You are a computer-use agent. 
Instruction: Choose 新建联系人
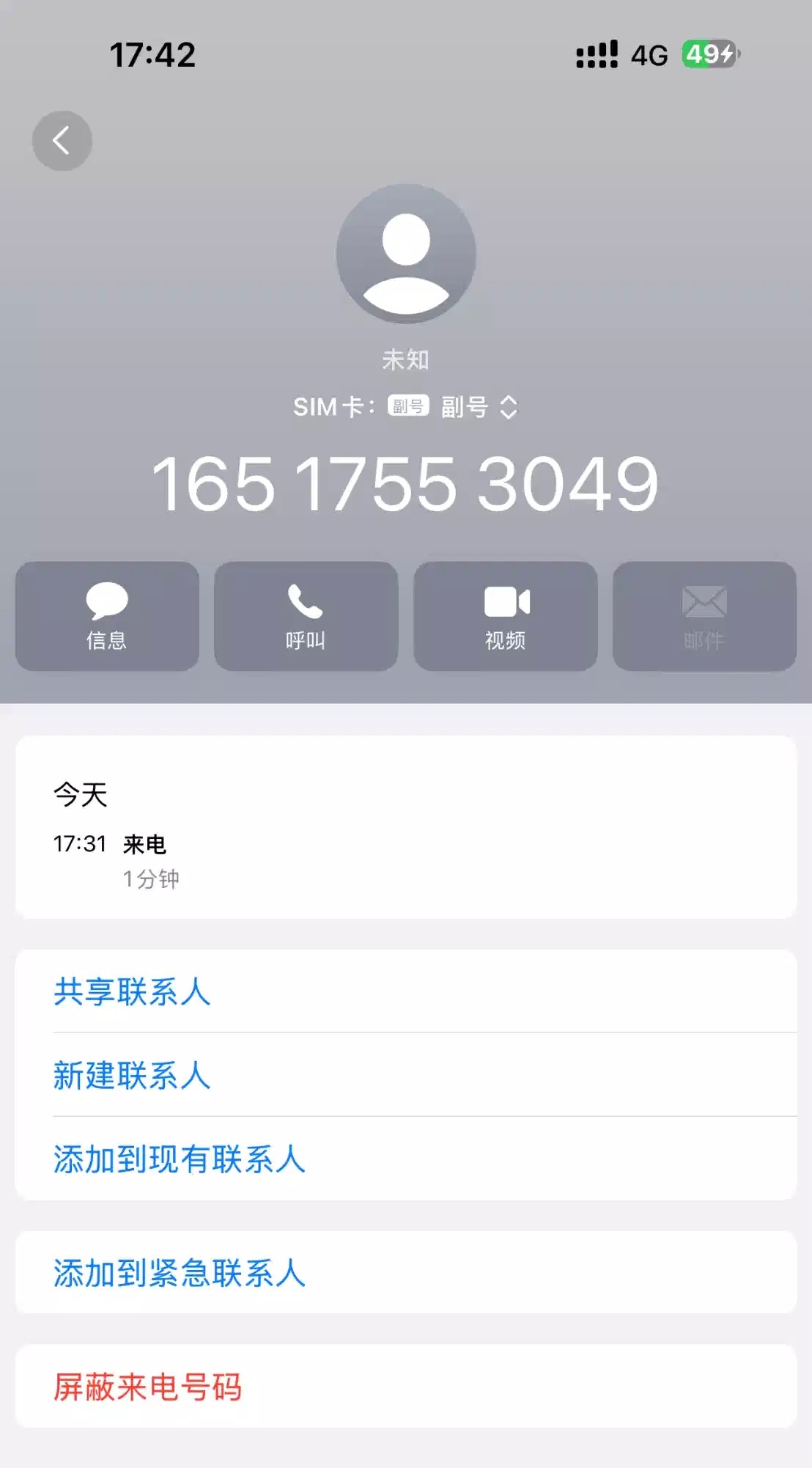tap(132, 1076)
